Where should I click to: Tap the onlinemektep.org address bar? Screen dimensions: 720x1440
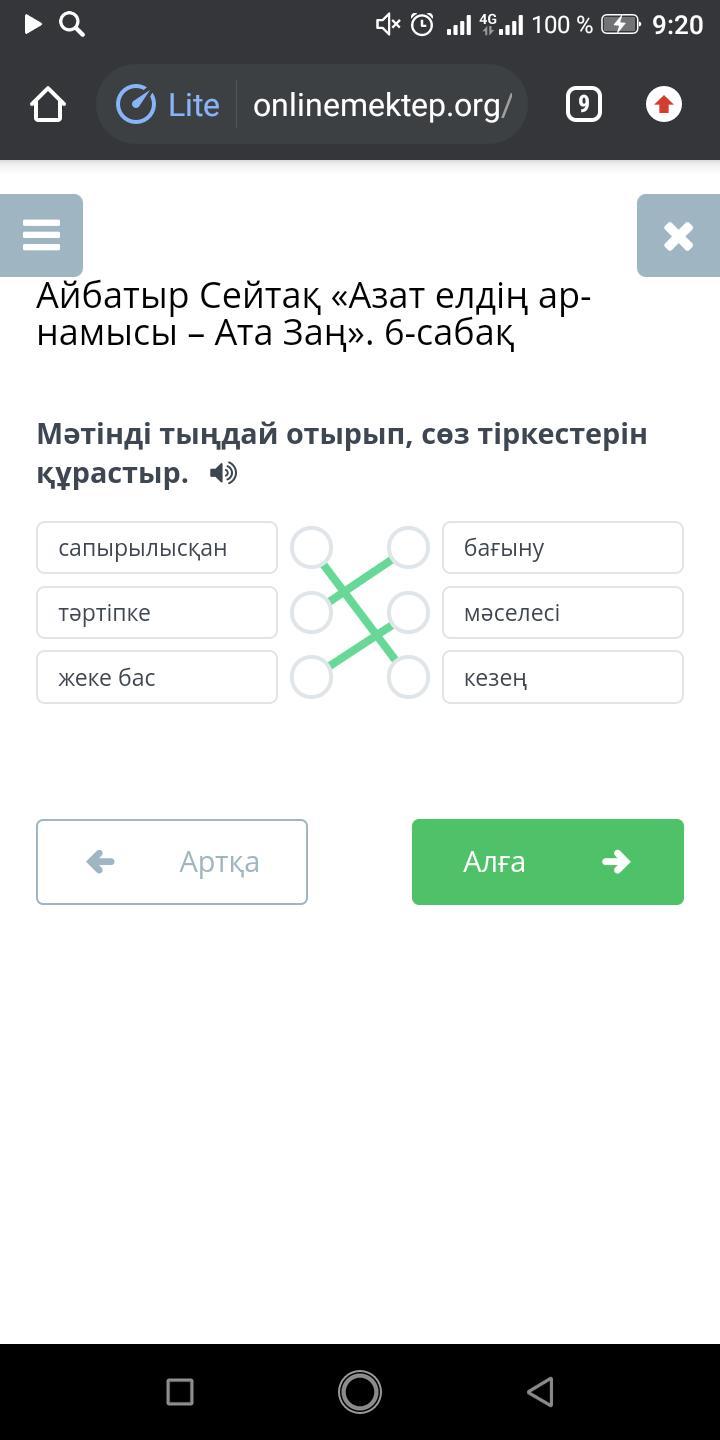382,104
